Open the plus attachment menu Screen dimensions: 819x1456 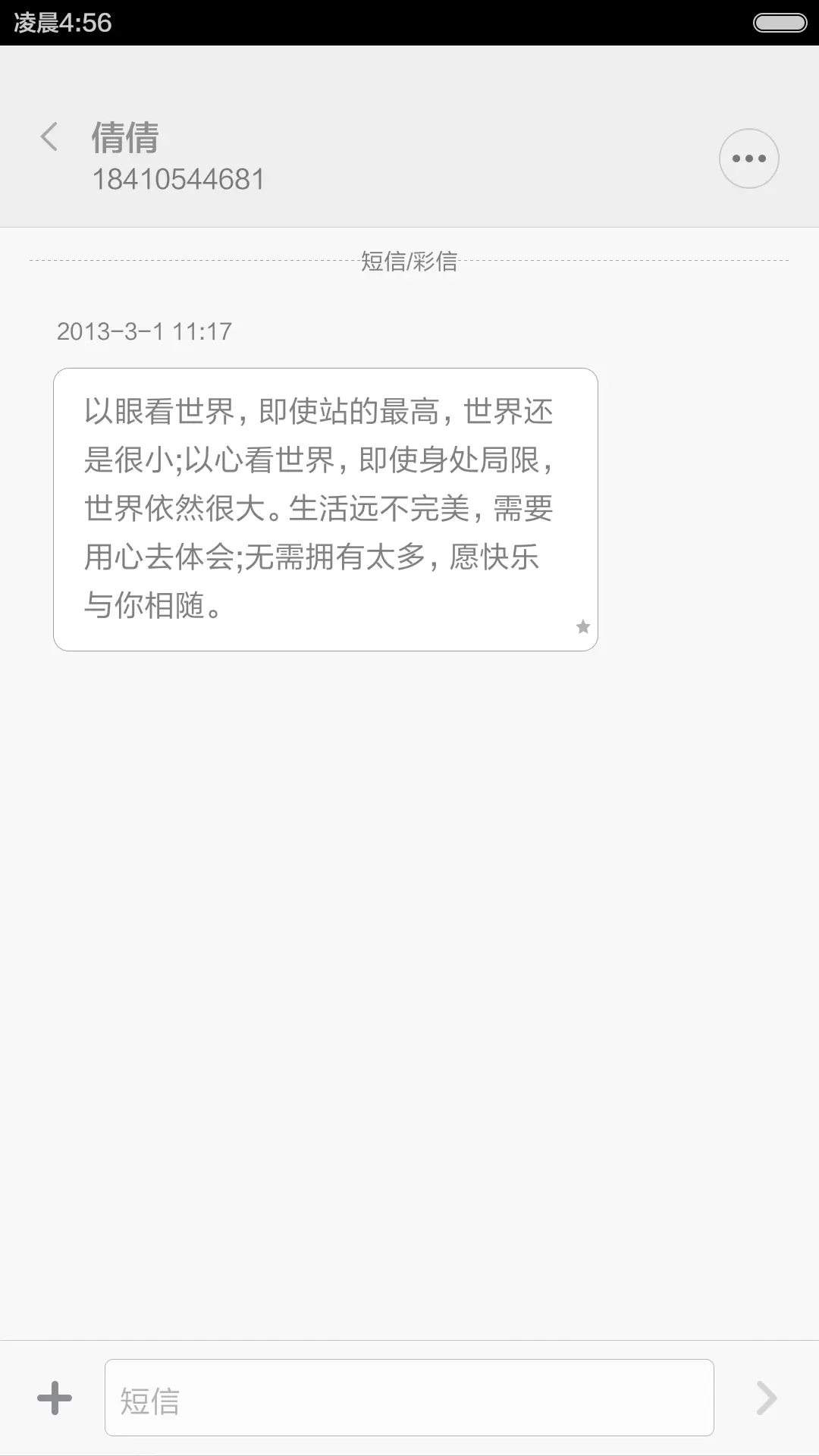[55, 1398]
